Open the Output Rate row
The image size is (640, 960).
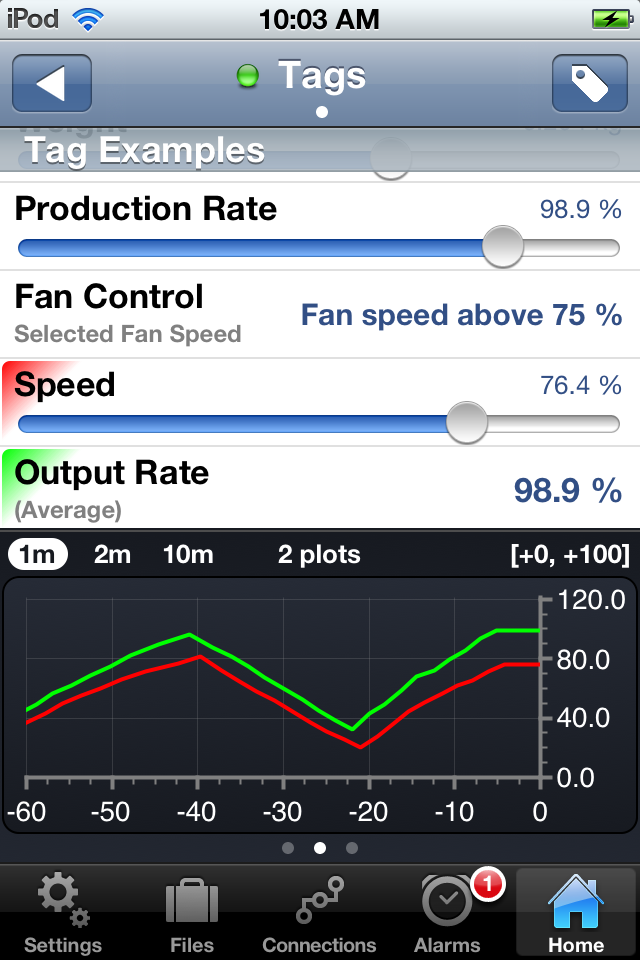click(x=320, y=489)
